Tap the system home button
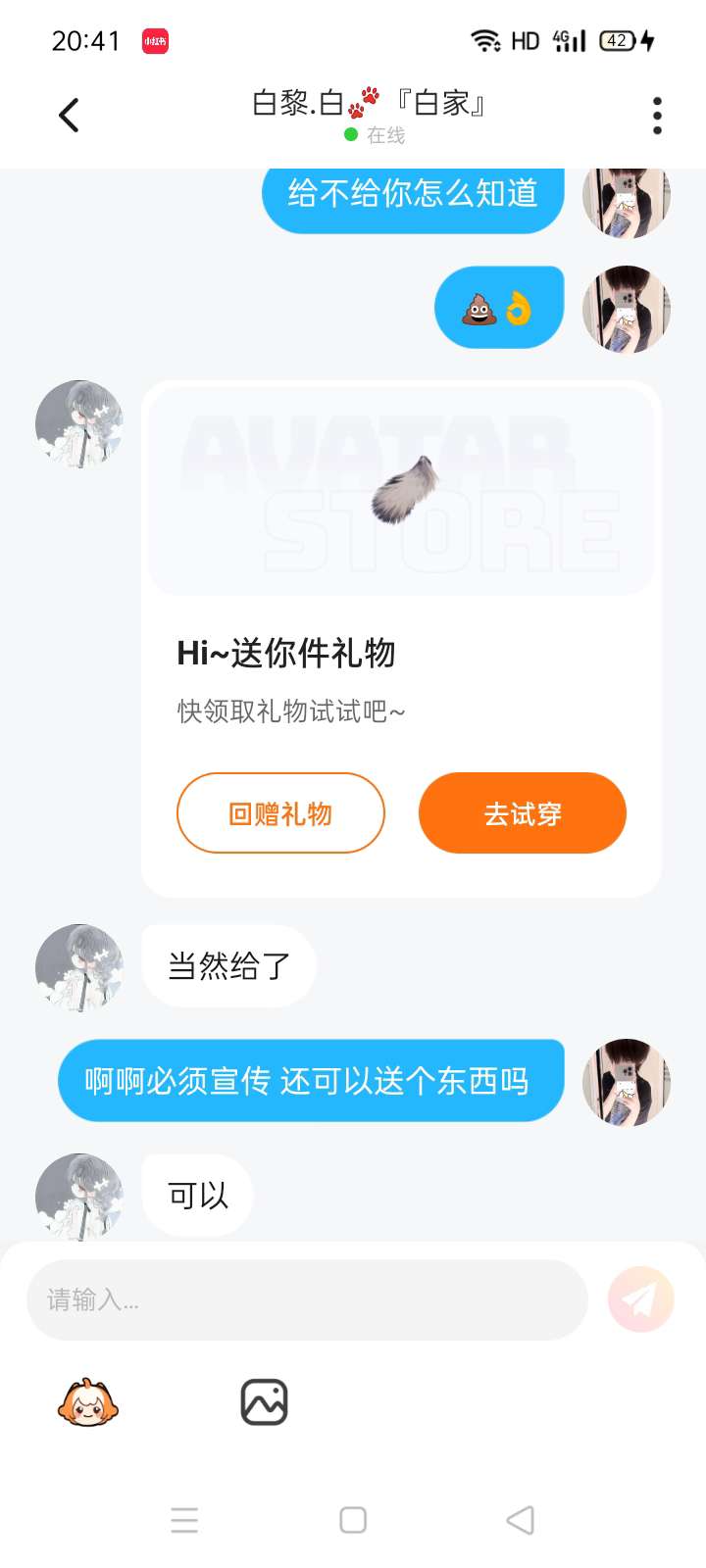 (x=353, y=1520)
